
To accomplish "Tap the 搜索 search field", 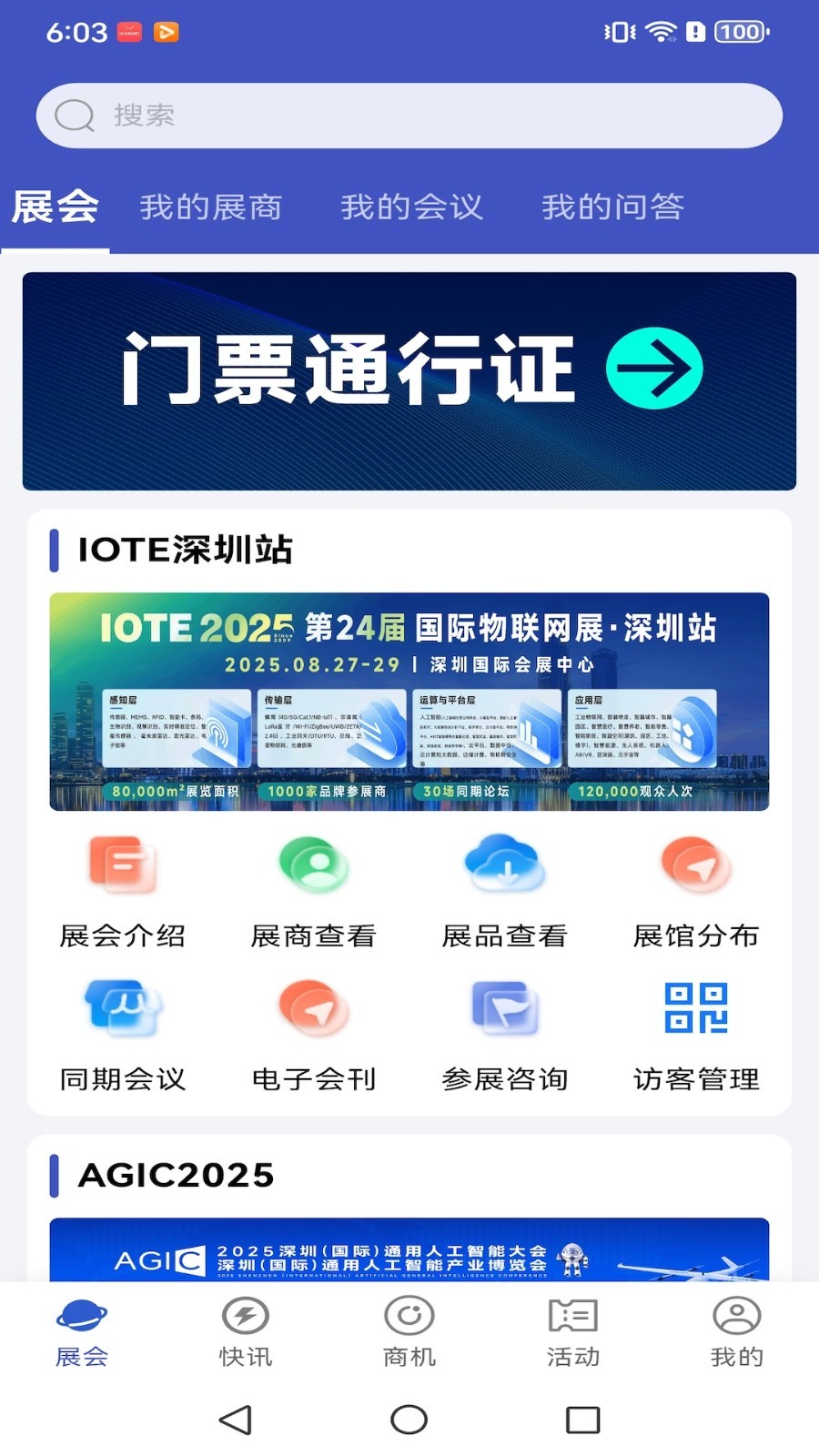I will (409, 115).
